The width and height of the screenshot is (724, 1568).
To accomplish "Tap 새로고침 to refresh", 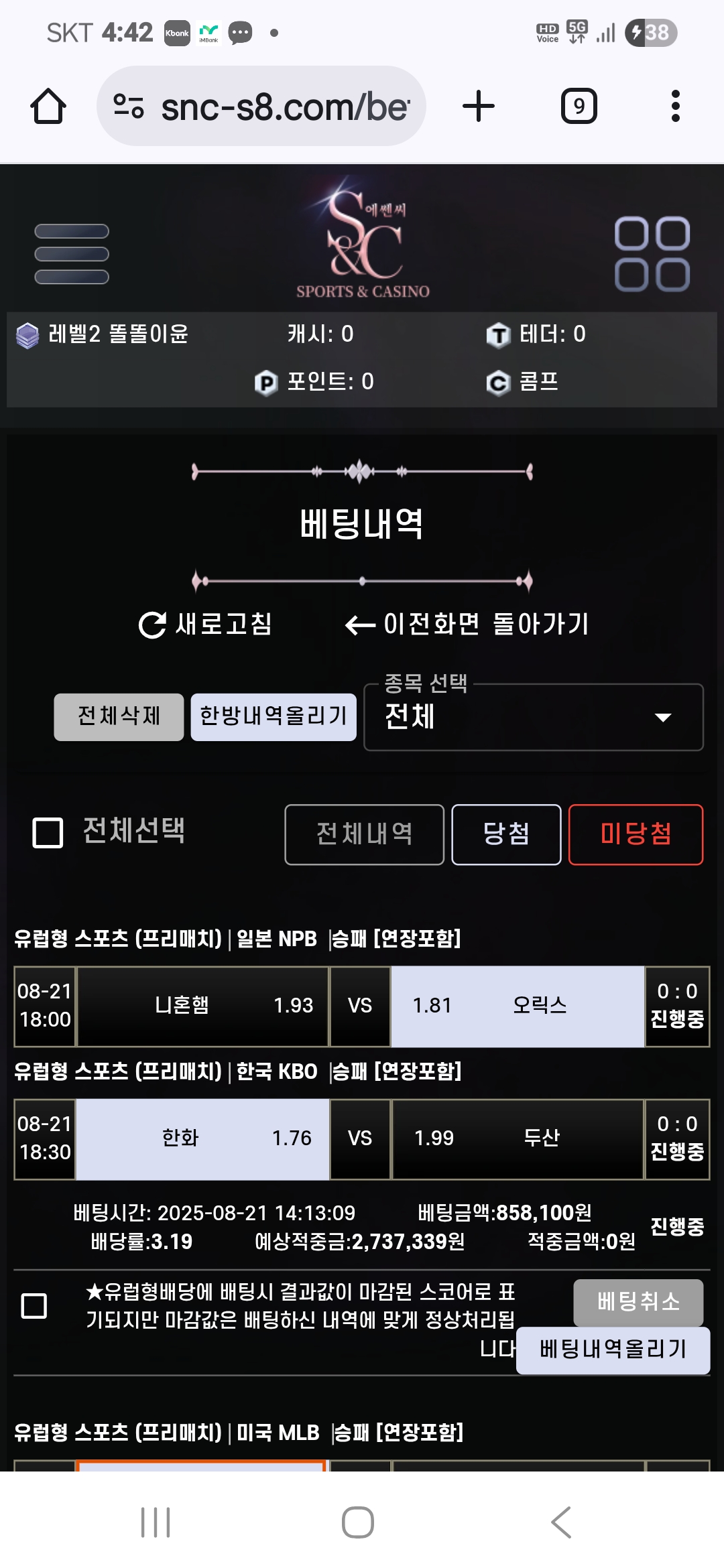I will [205, 624].
